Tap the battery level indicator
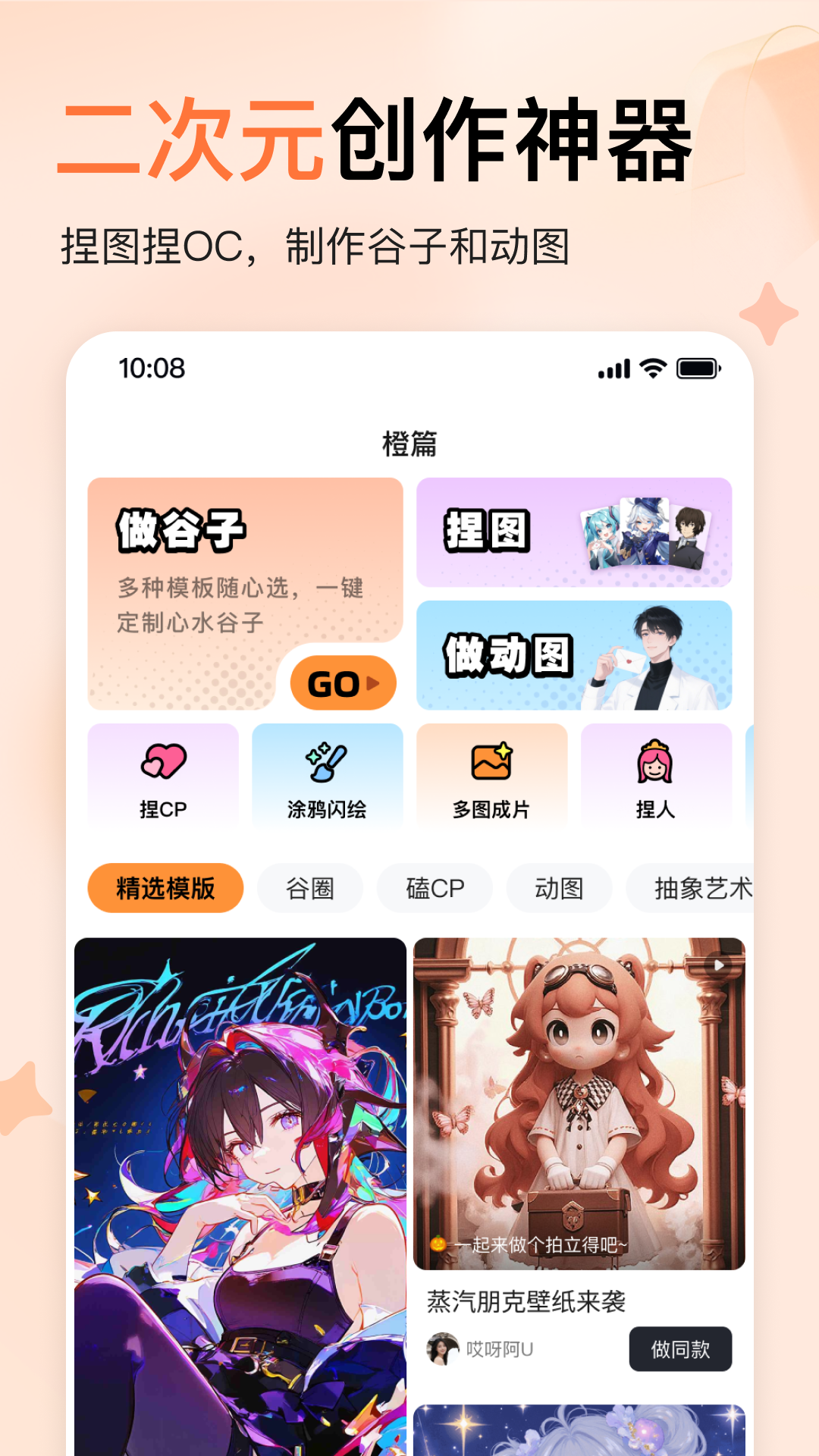Screen dimensions: 819x1456 coord(699,368)
